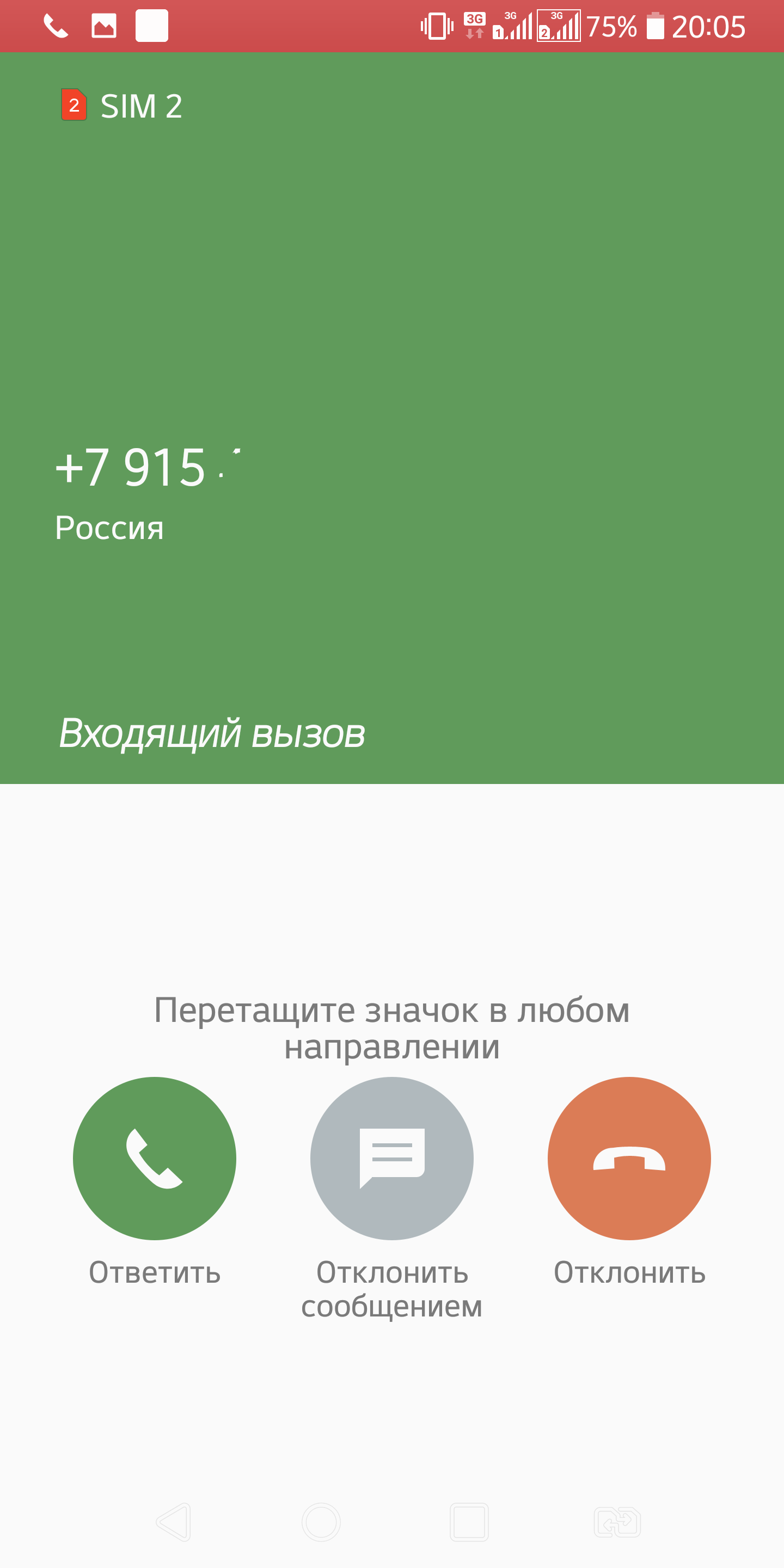Answer the incoming call with Ответить
This screenshot has width=784, height=1568.
click(x=155, y=1157)
